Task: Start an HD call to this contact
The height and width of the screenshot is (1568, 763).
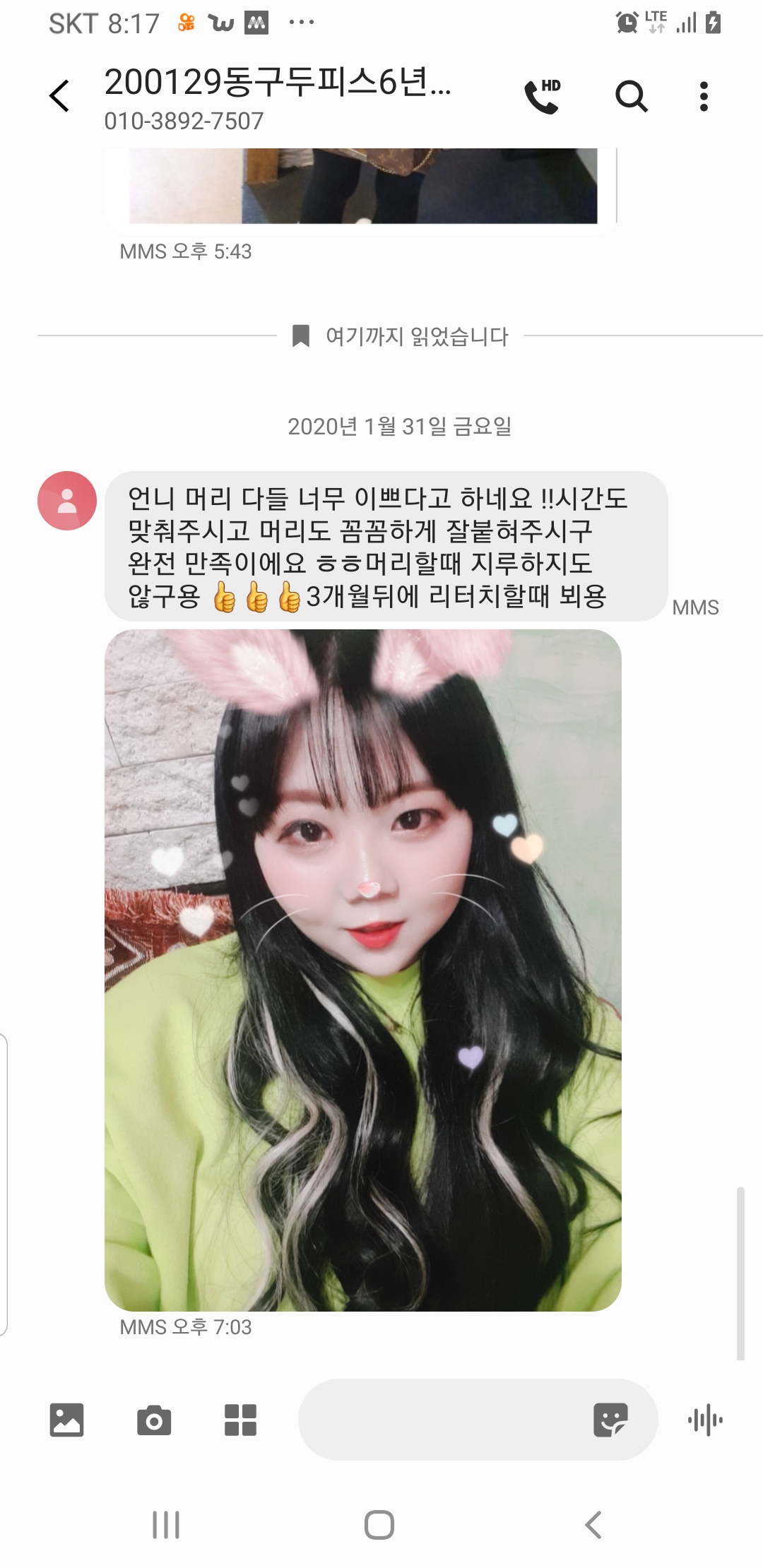Action: click(543, 96)
